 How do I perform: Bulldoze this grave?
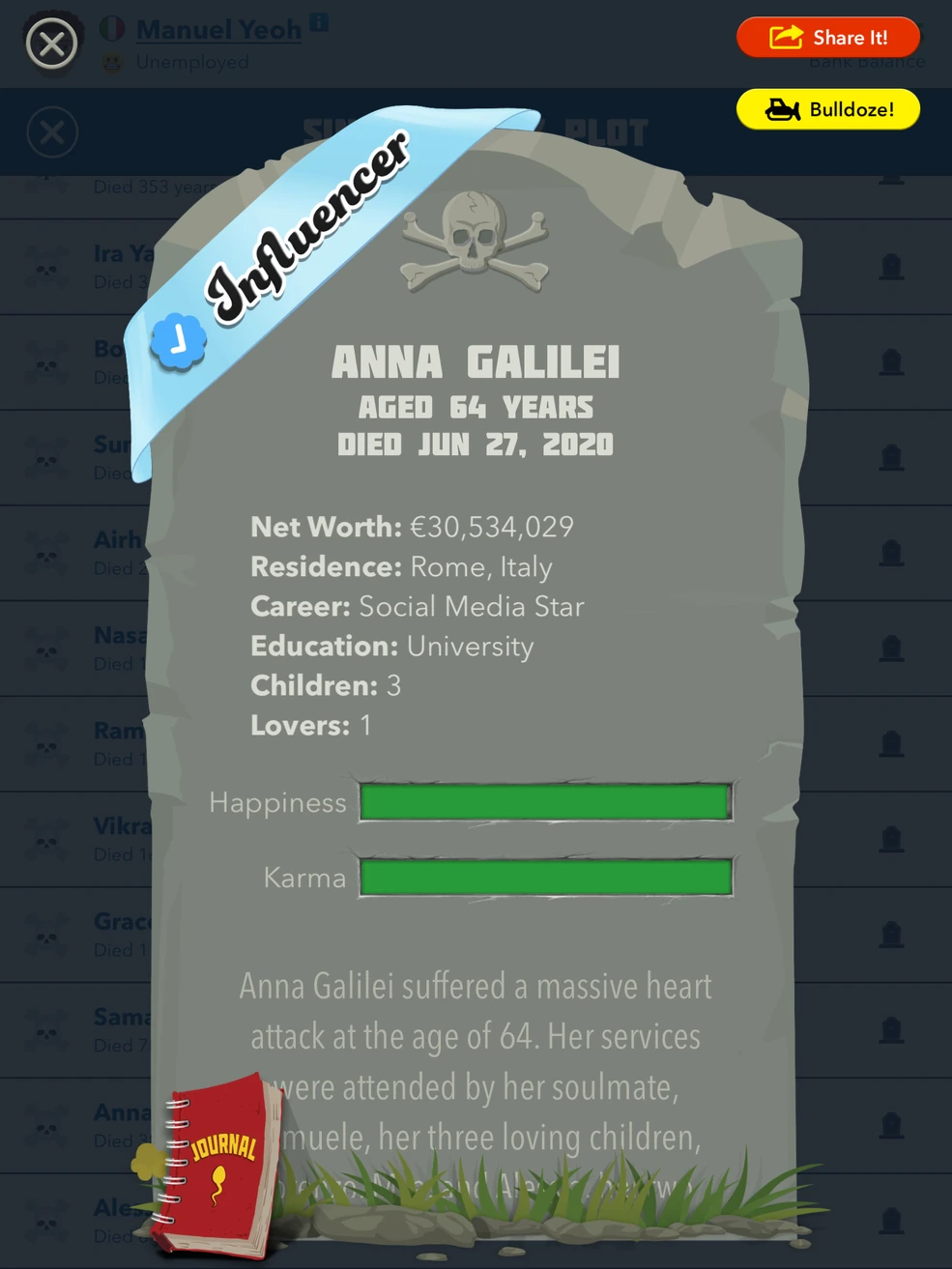point(827,109)
